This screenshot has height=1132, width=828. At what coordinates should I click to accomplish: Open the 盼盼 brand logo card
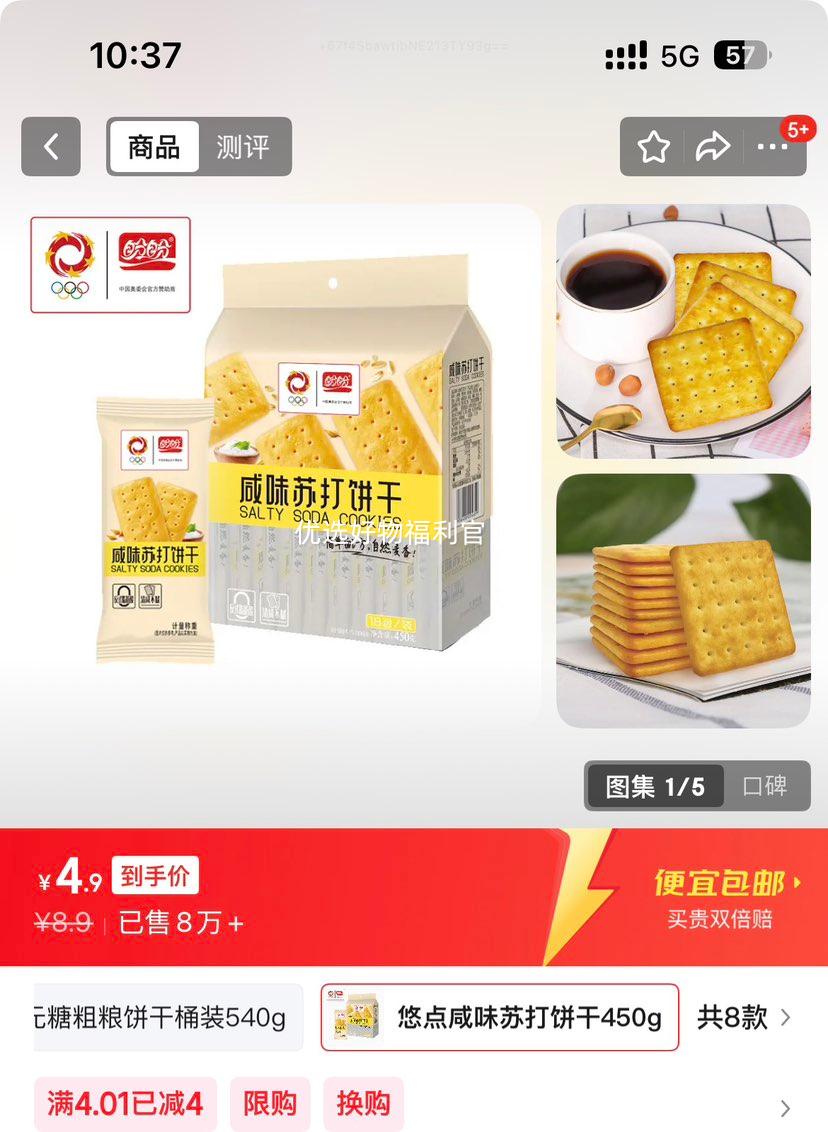[x=110, y=263]
